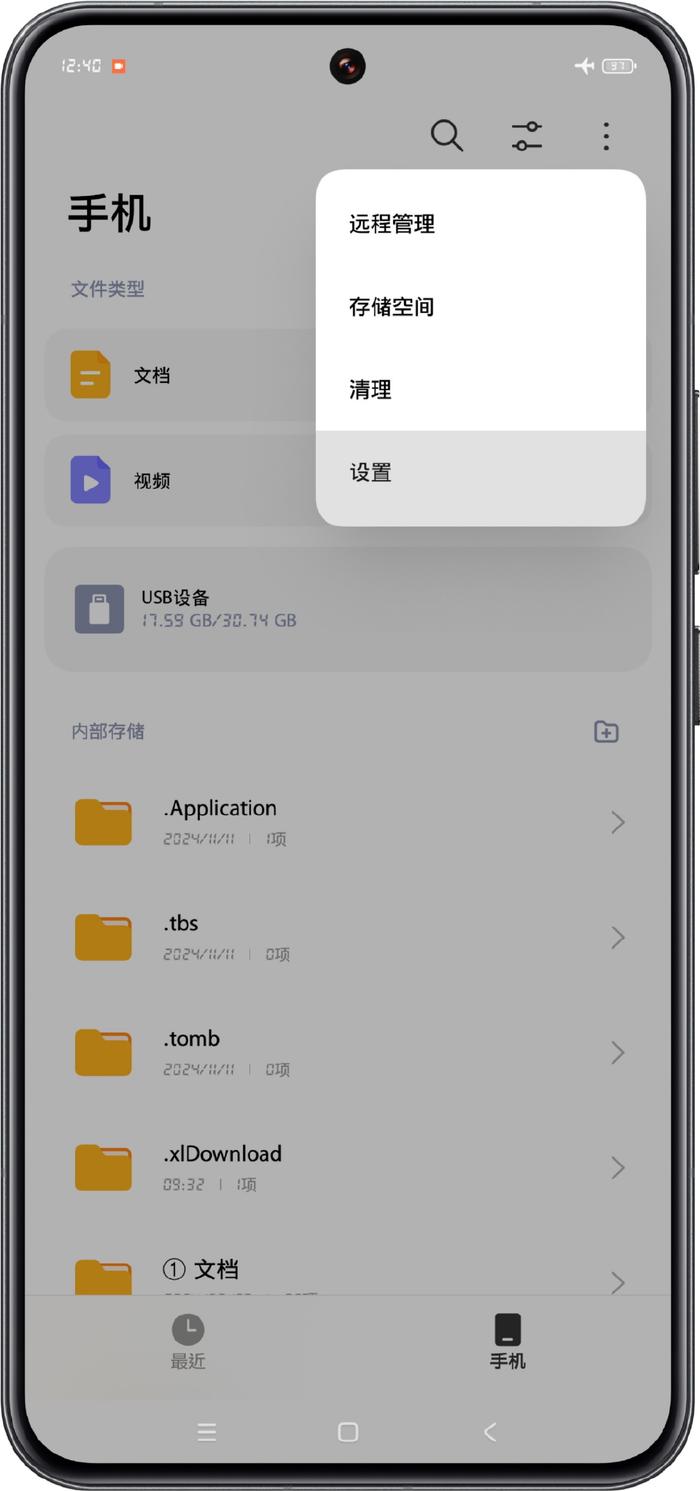The image size is (700, 1491).
Task: Open the 视频 file type
Action: [x=181, y=480]
